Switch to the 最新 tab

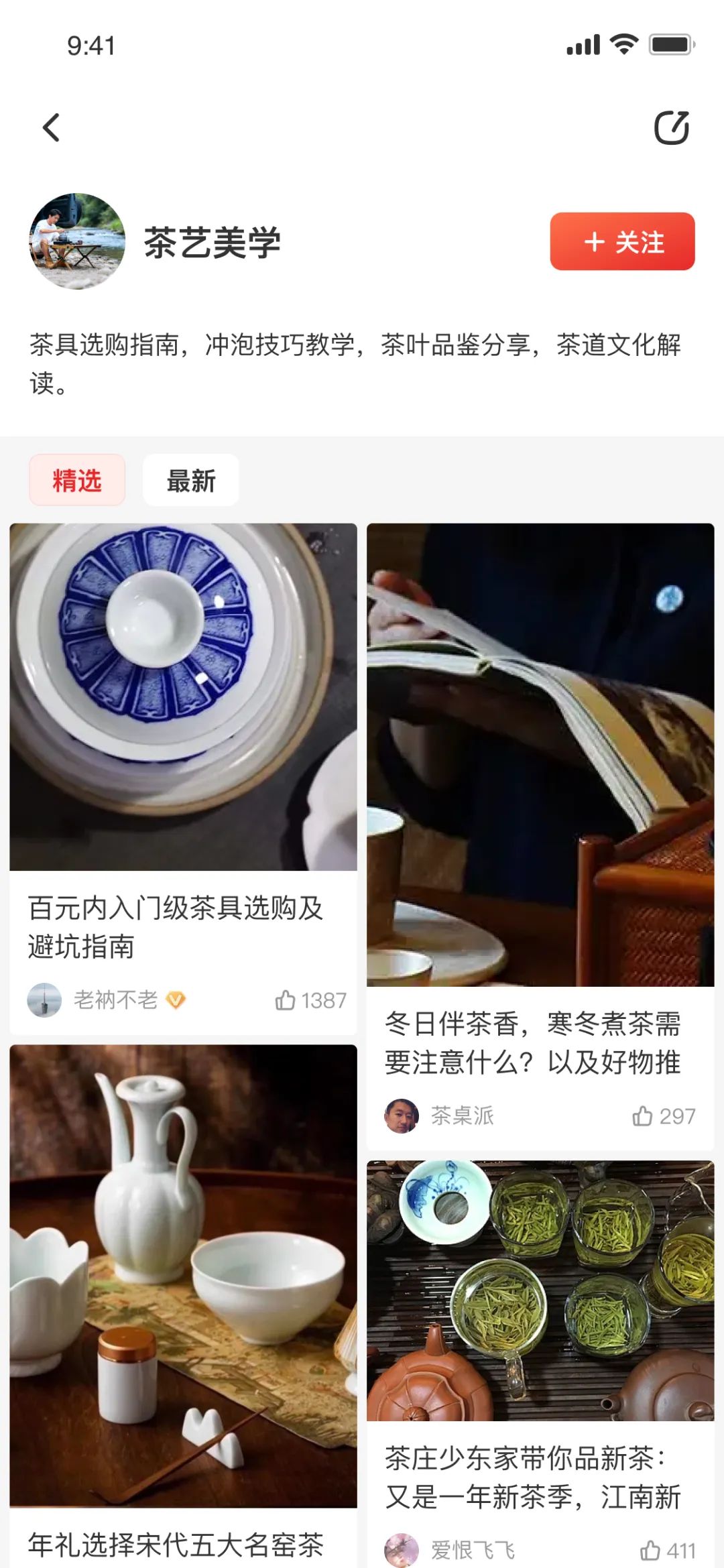point(191,480)
